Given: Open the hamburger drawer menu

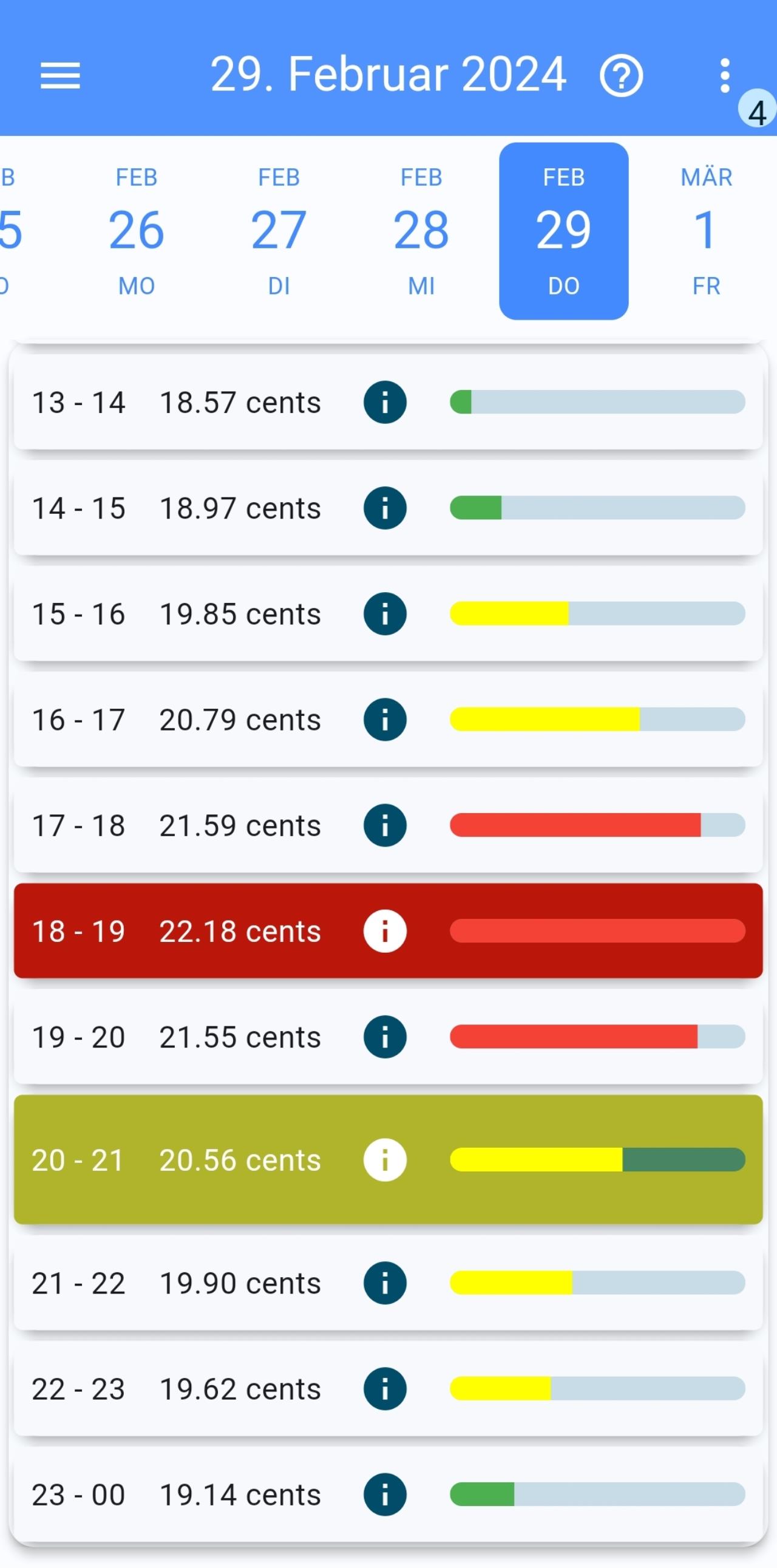Looking at the screenshot, I should [60, 75].
